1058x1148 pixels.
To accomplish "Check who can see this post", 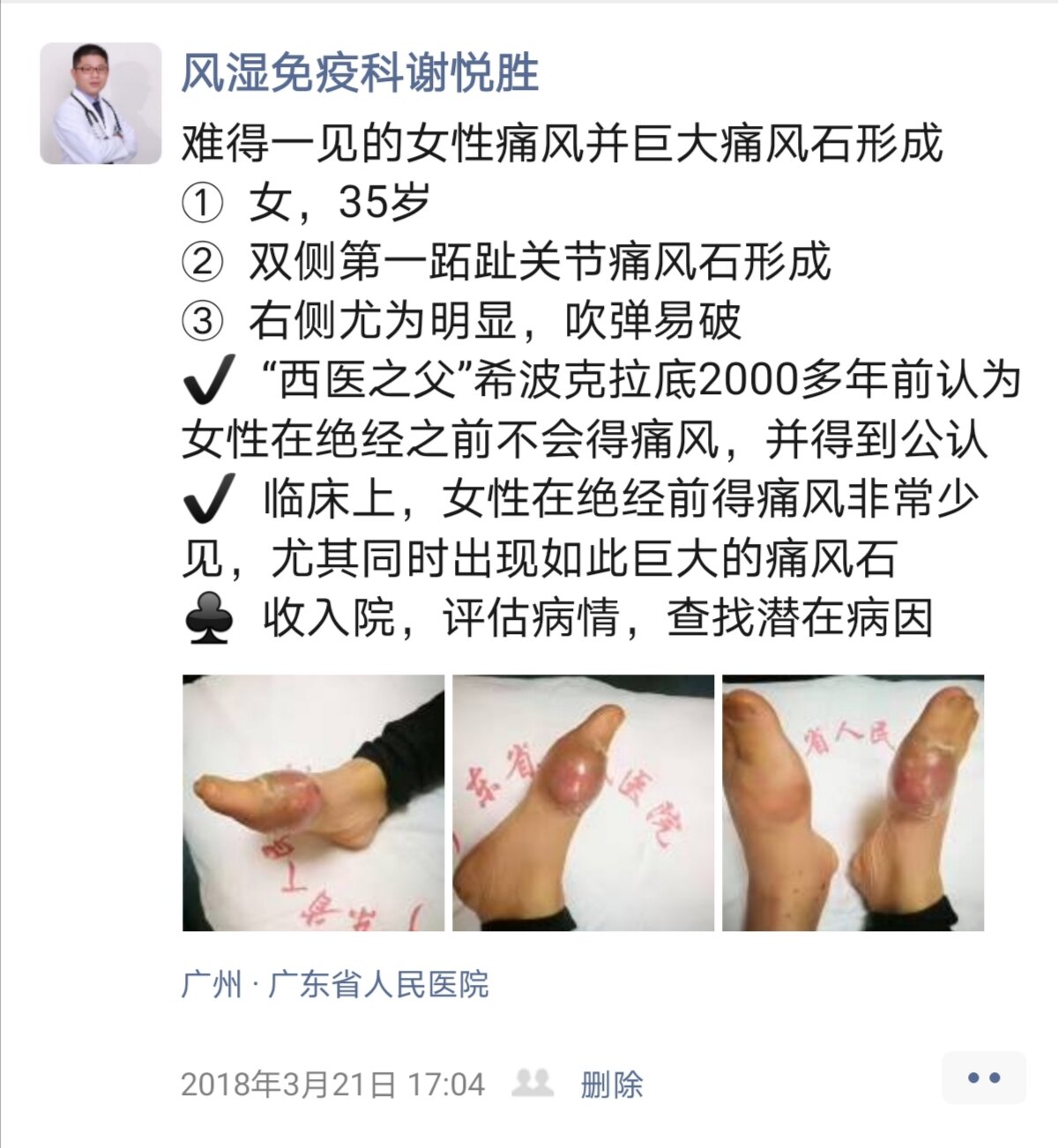I will [533, 1082].
